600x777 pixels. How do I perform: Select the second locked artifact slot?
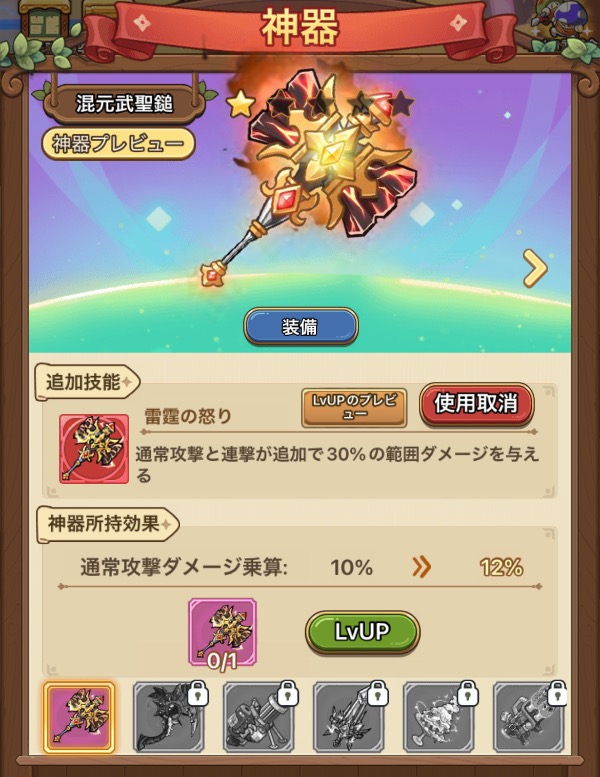coord(168,716)
